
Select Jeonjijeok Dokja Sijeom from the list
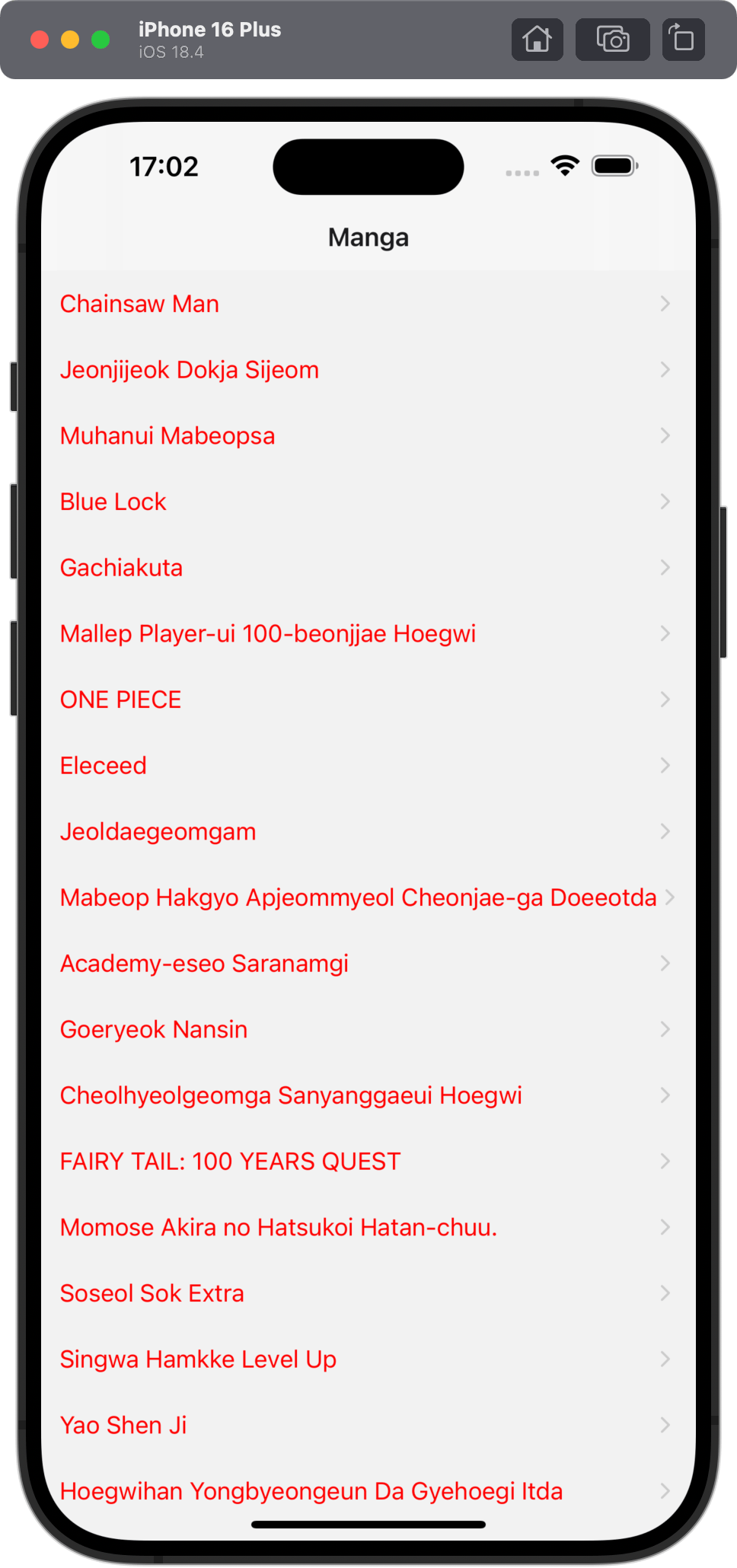[368, 370]
